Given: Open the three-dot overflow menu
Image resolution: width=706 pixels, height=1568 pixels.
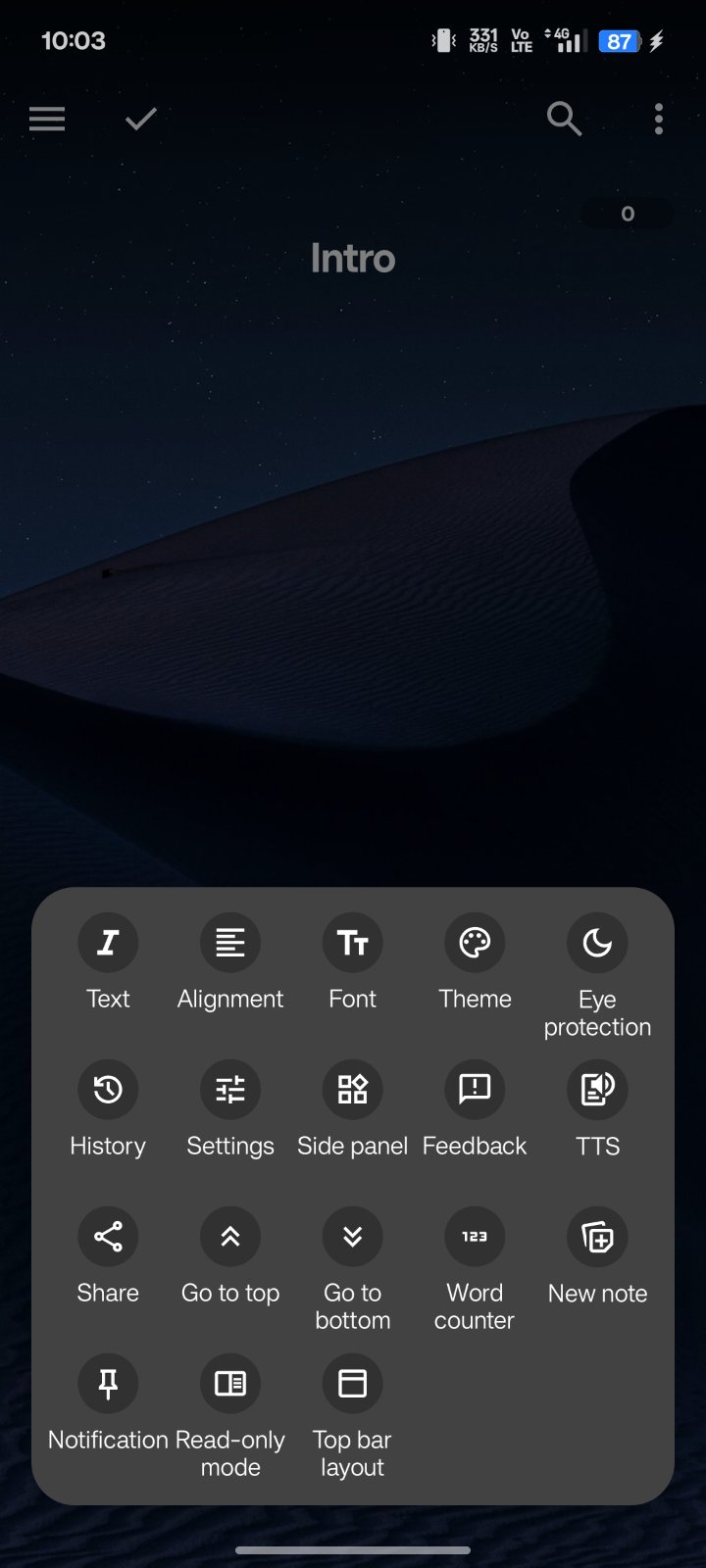Looking at the screenshot, I should pyautogui.click(x=659, y=120).
